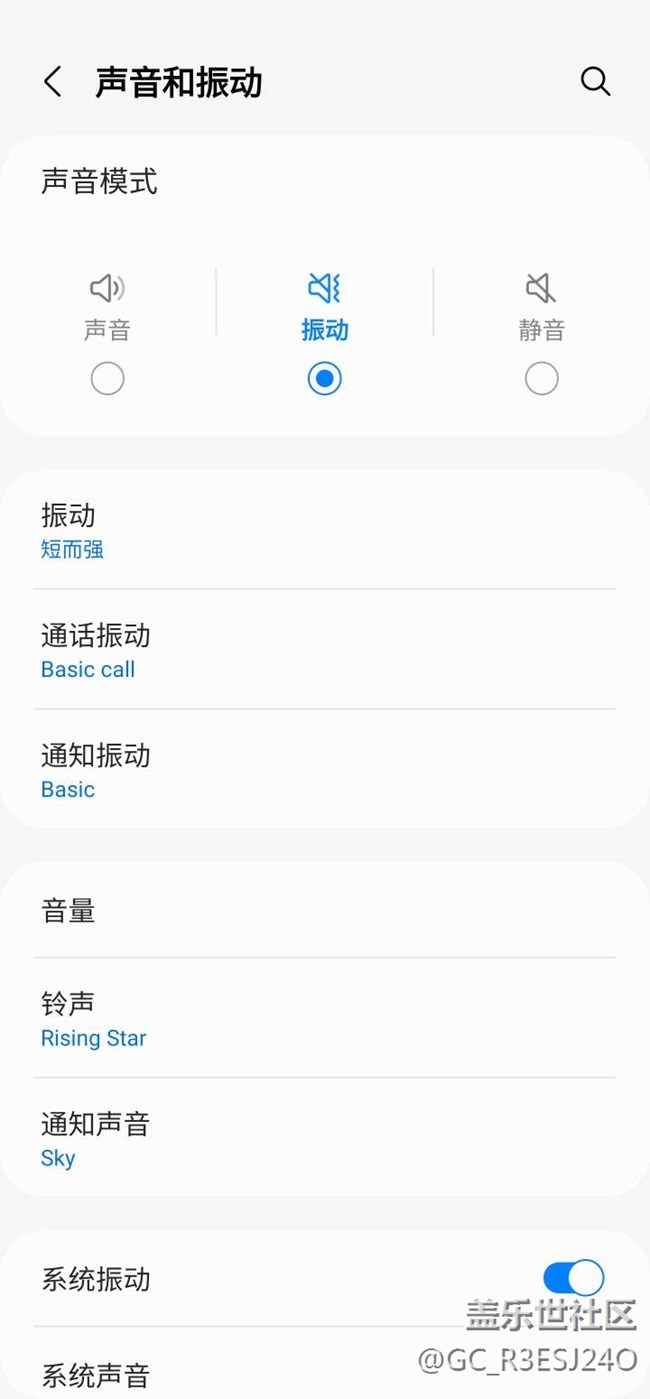
Task: Open 铃声 Rising Star ringtone
Action: [325, 1018]
